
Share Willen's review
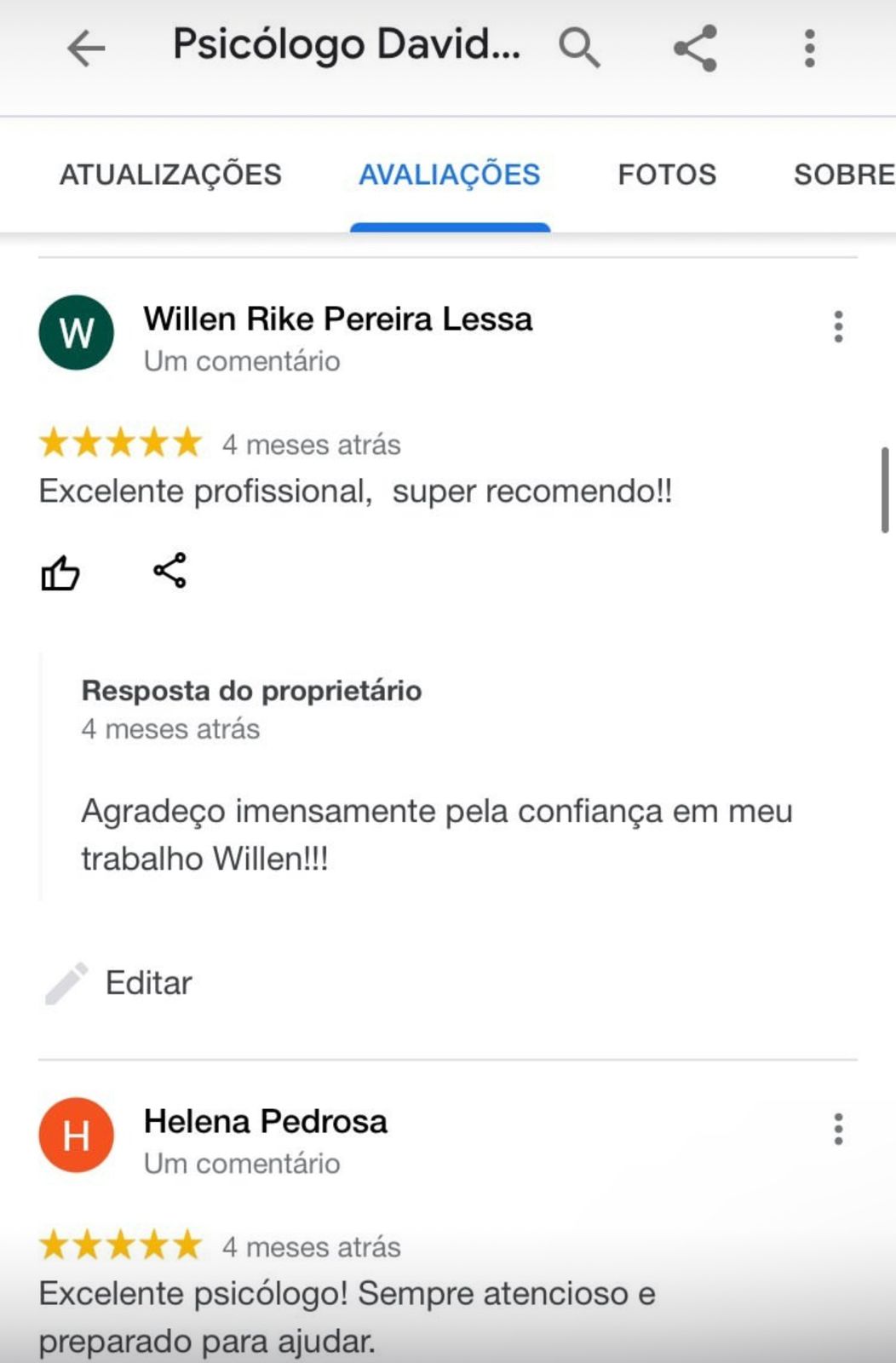click(x=169, y=571)
